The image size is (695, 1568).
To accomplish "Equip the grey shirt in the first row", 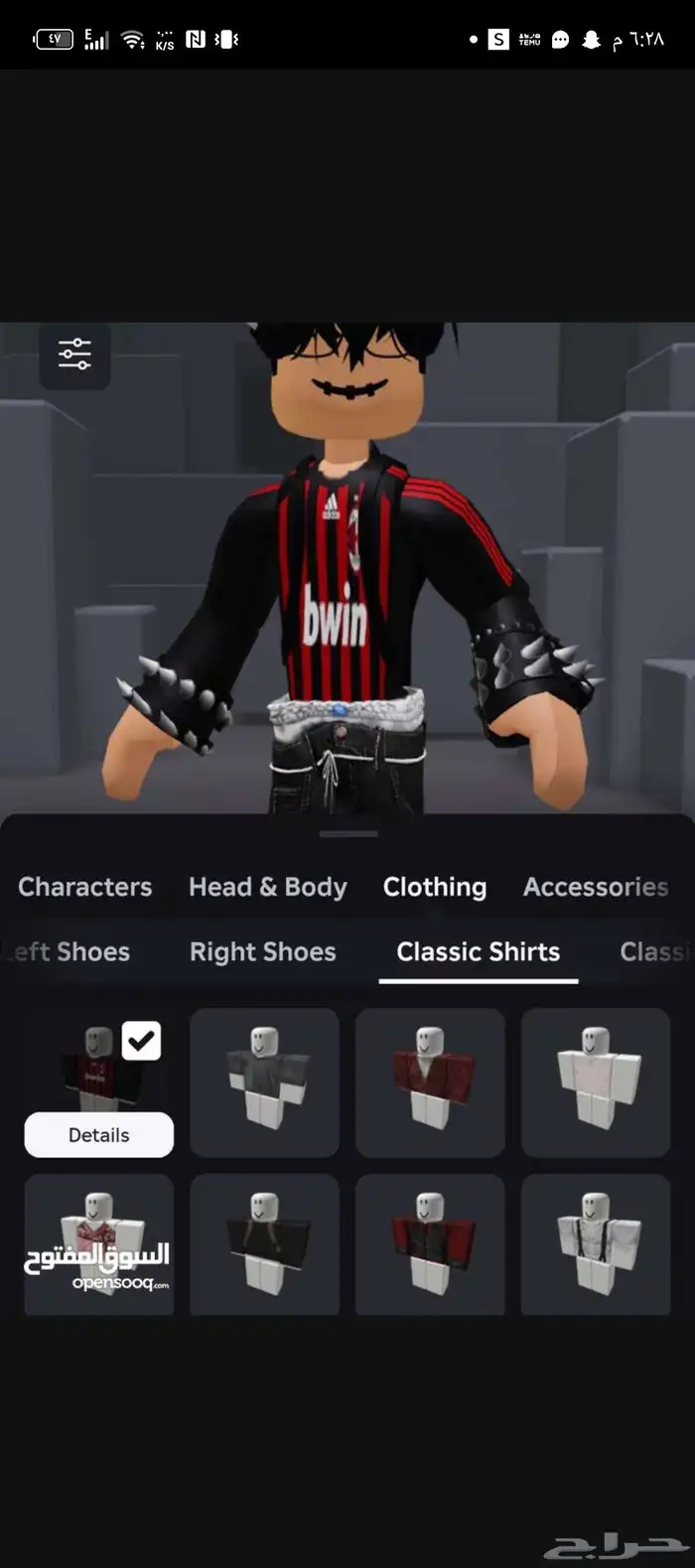I will pos(264,1081).
